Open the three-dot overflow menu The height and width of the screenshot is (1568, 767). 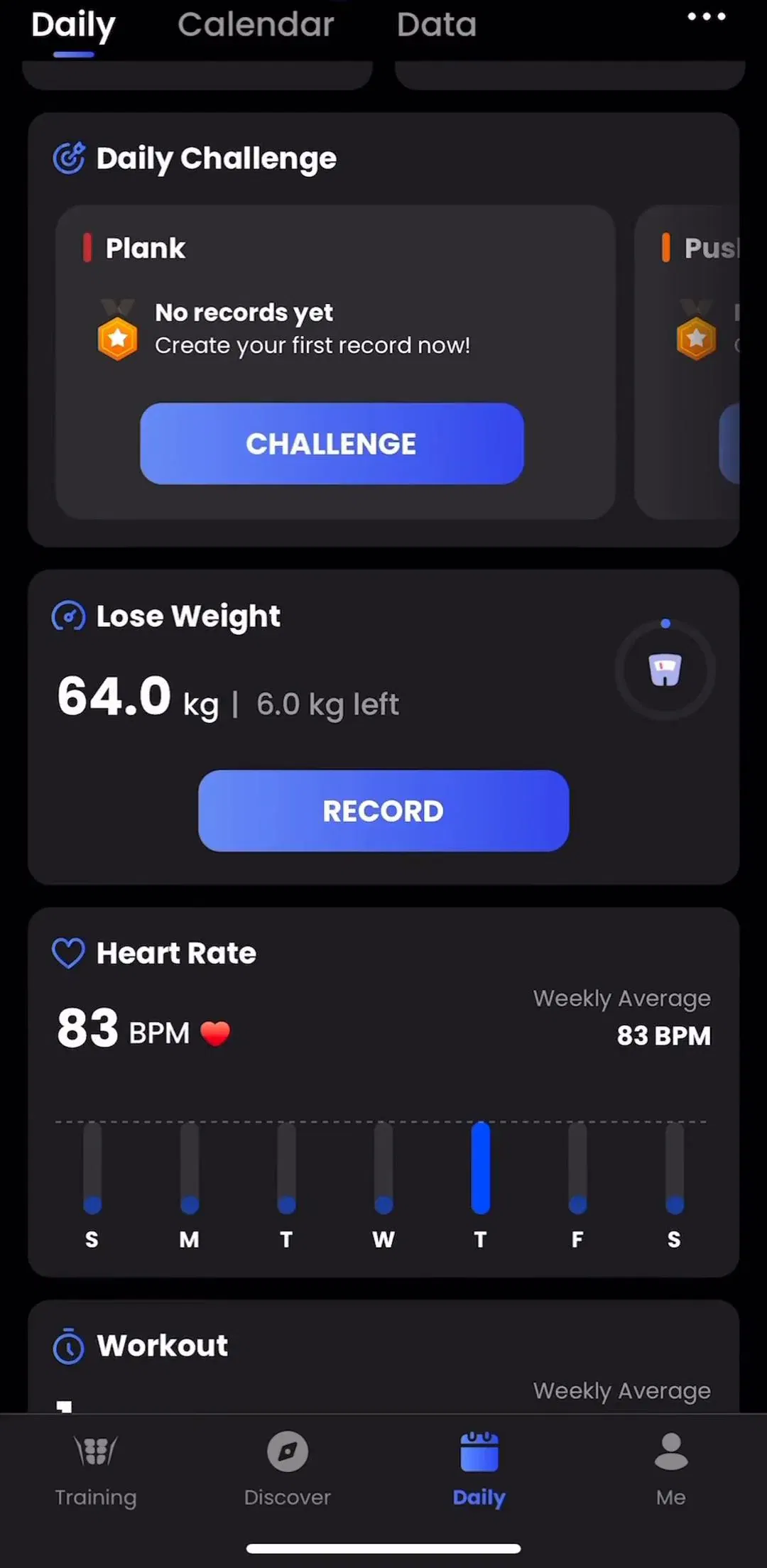706,16
